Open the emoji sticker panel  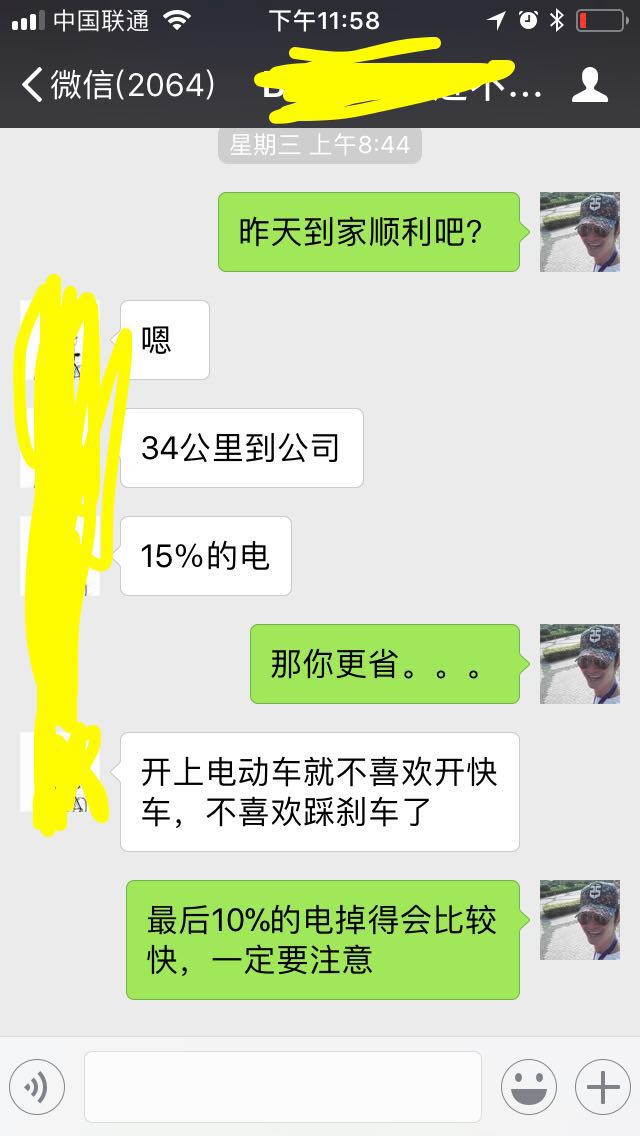click(x=528, y=1086)
